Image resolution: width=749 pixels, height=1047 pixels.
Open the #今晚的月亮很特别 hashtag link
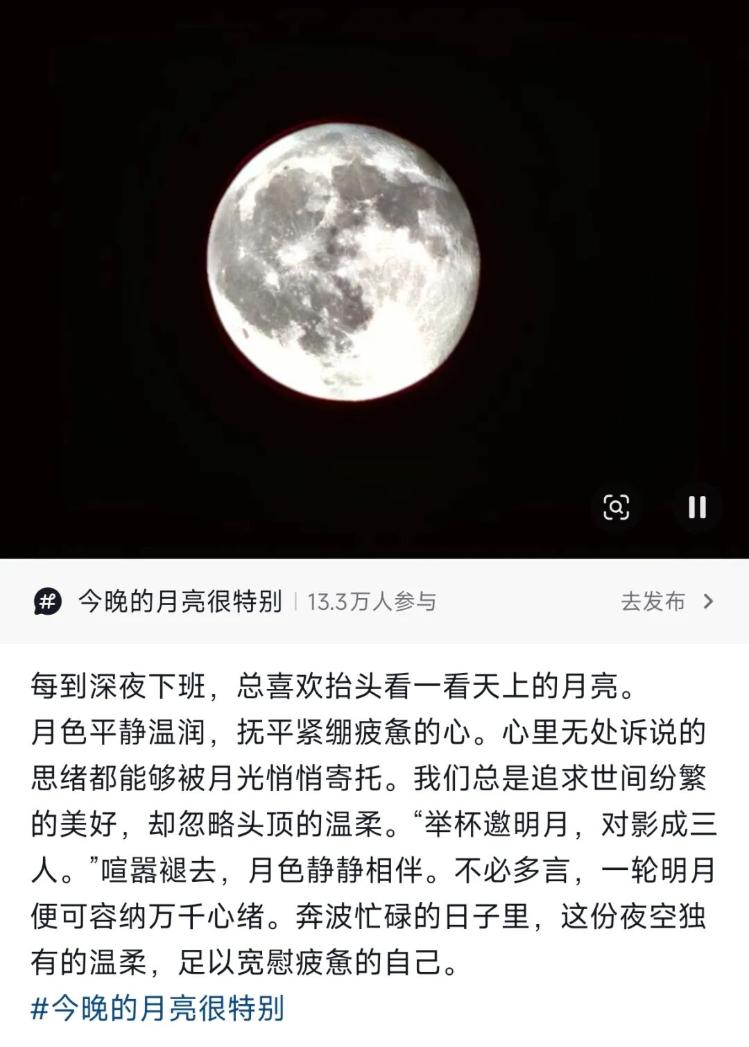(x=158, y=1008)
